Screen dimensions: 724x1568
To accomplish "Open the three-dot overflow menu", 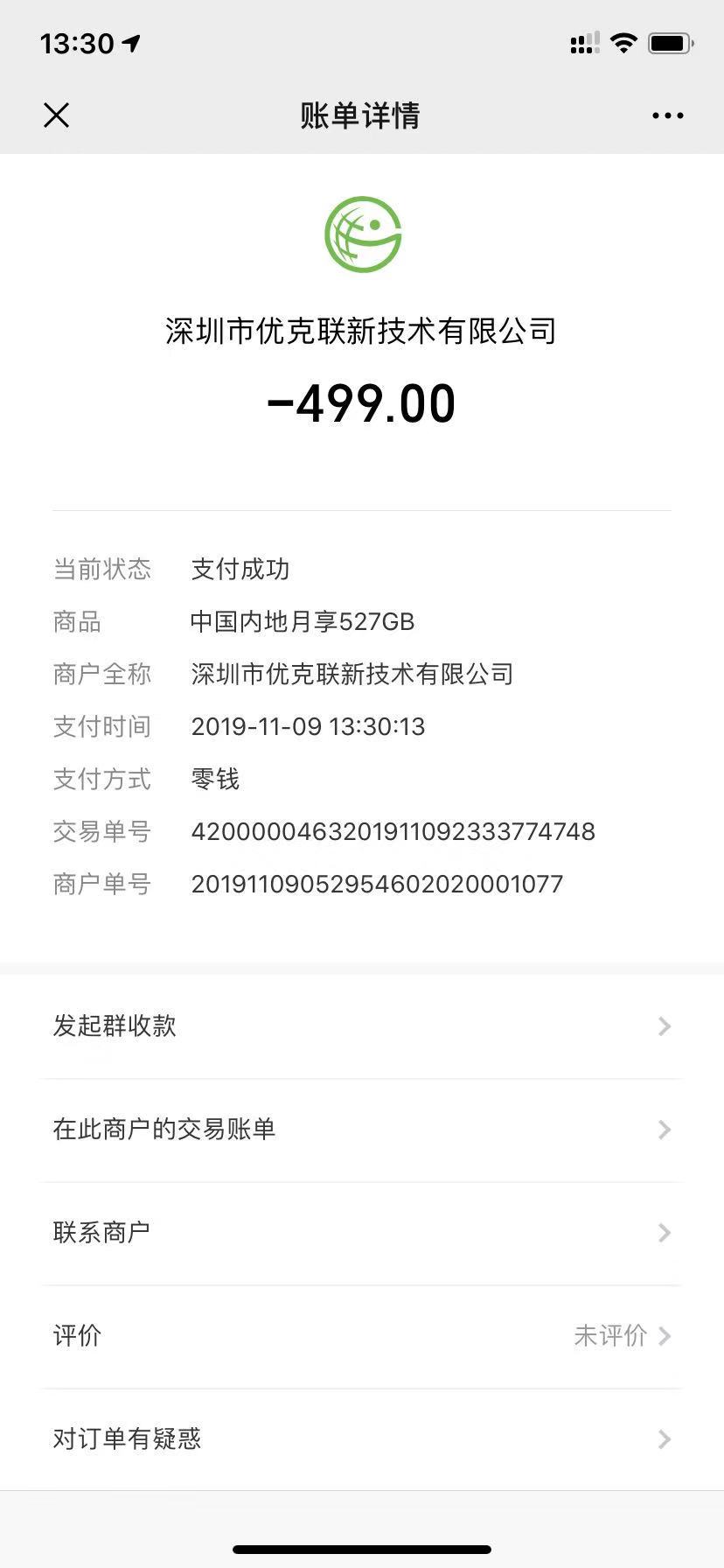I will 667,115.
